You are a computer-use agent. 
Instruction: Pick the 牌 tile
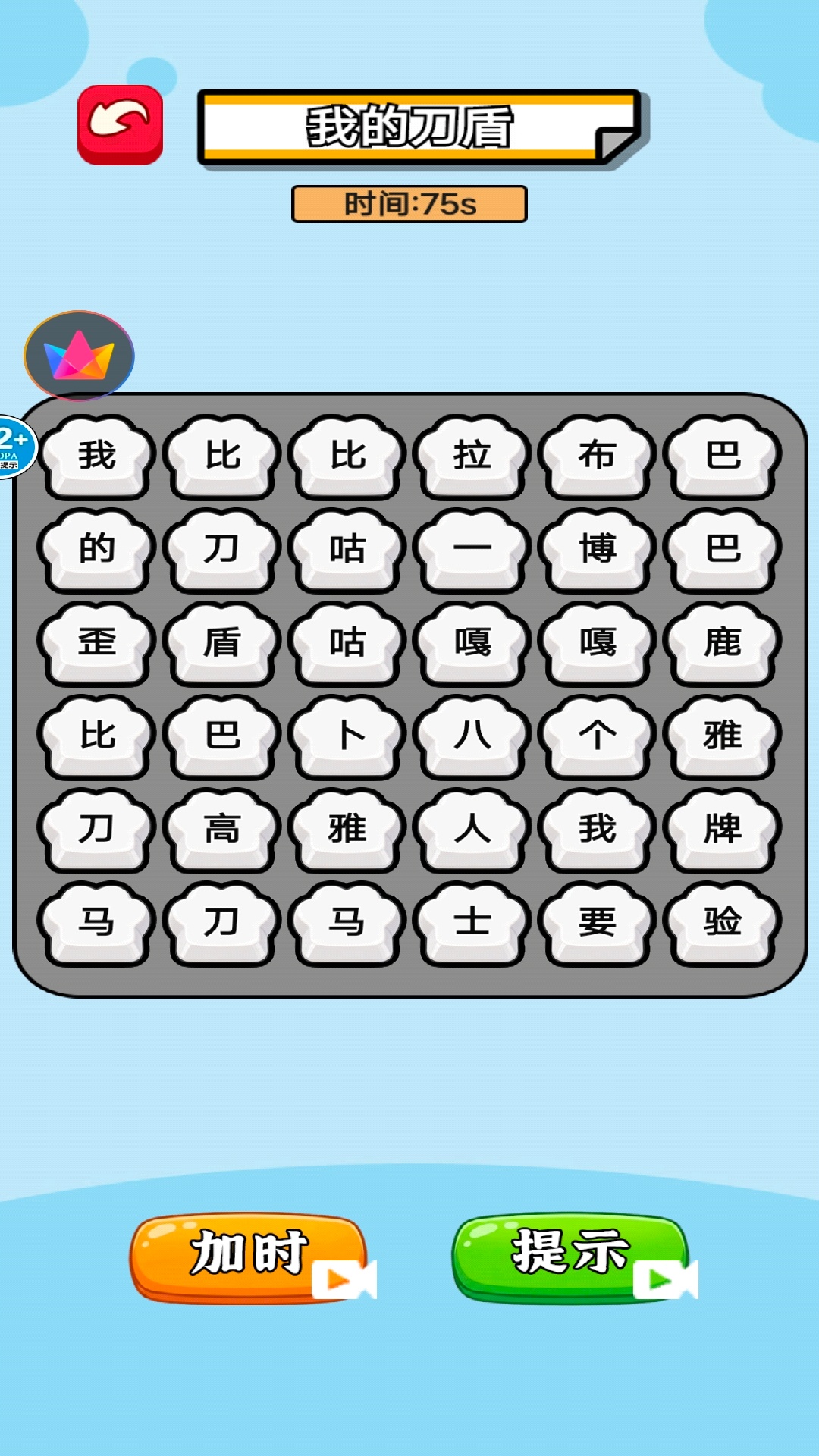tap(722, 830)
